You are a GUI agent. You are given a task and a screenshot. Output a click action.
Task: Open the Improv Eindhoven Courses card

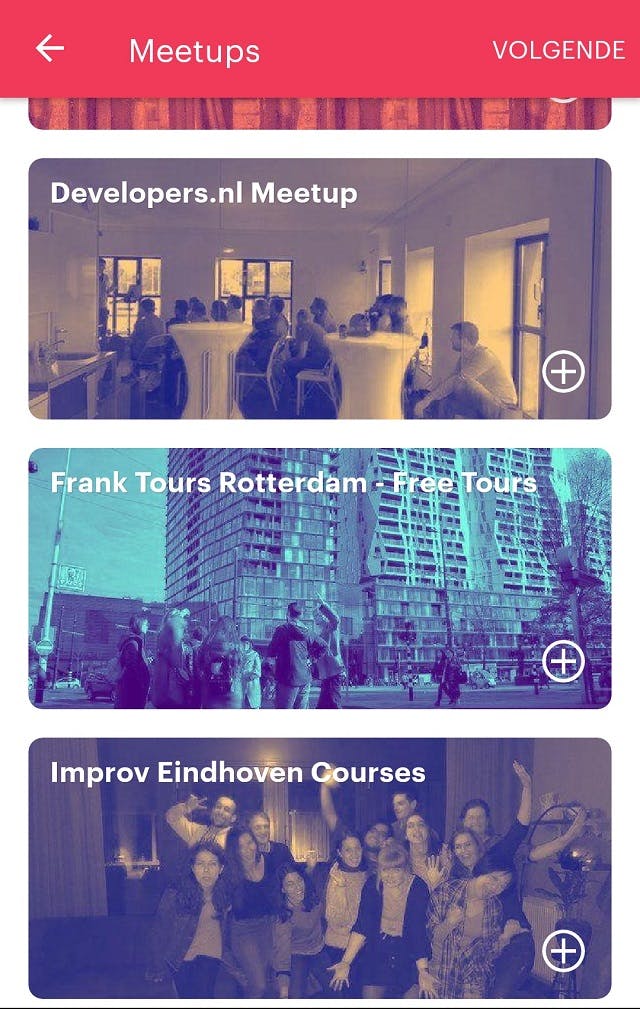(300, 870)
